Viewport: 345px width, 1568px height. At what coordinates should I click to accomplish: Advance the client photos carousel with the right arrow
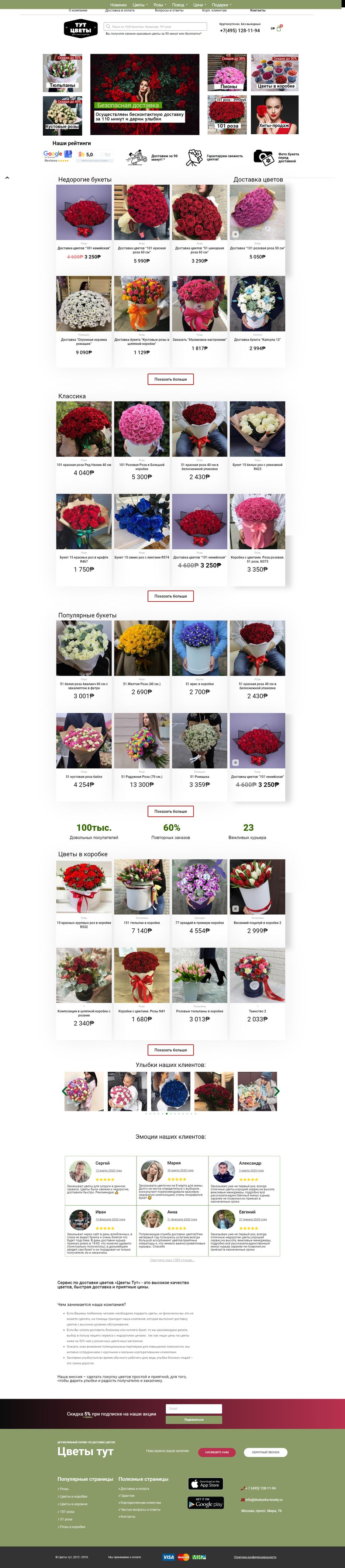(x=277, y=1091)
